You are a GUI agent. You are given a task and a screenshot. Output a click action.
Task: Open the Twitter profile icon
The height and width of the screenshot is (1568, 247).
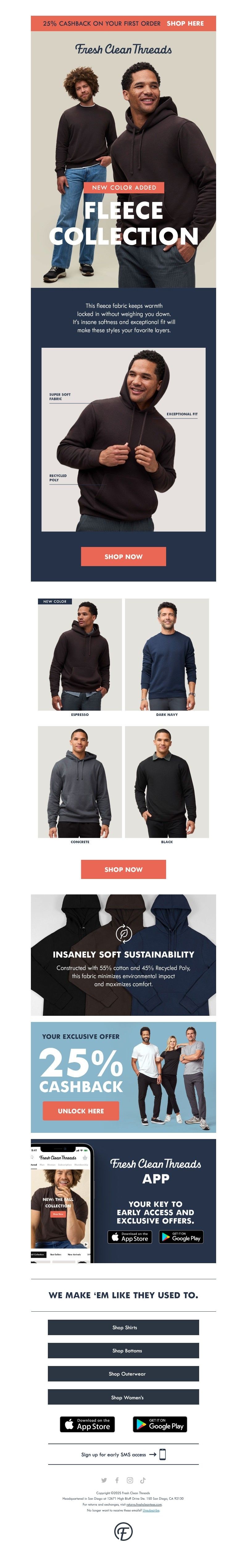coord(103,1480)
